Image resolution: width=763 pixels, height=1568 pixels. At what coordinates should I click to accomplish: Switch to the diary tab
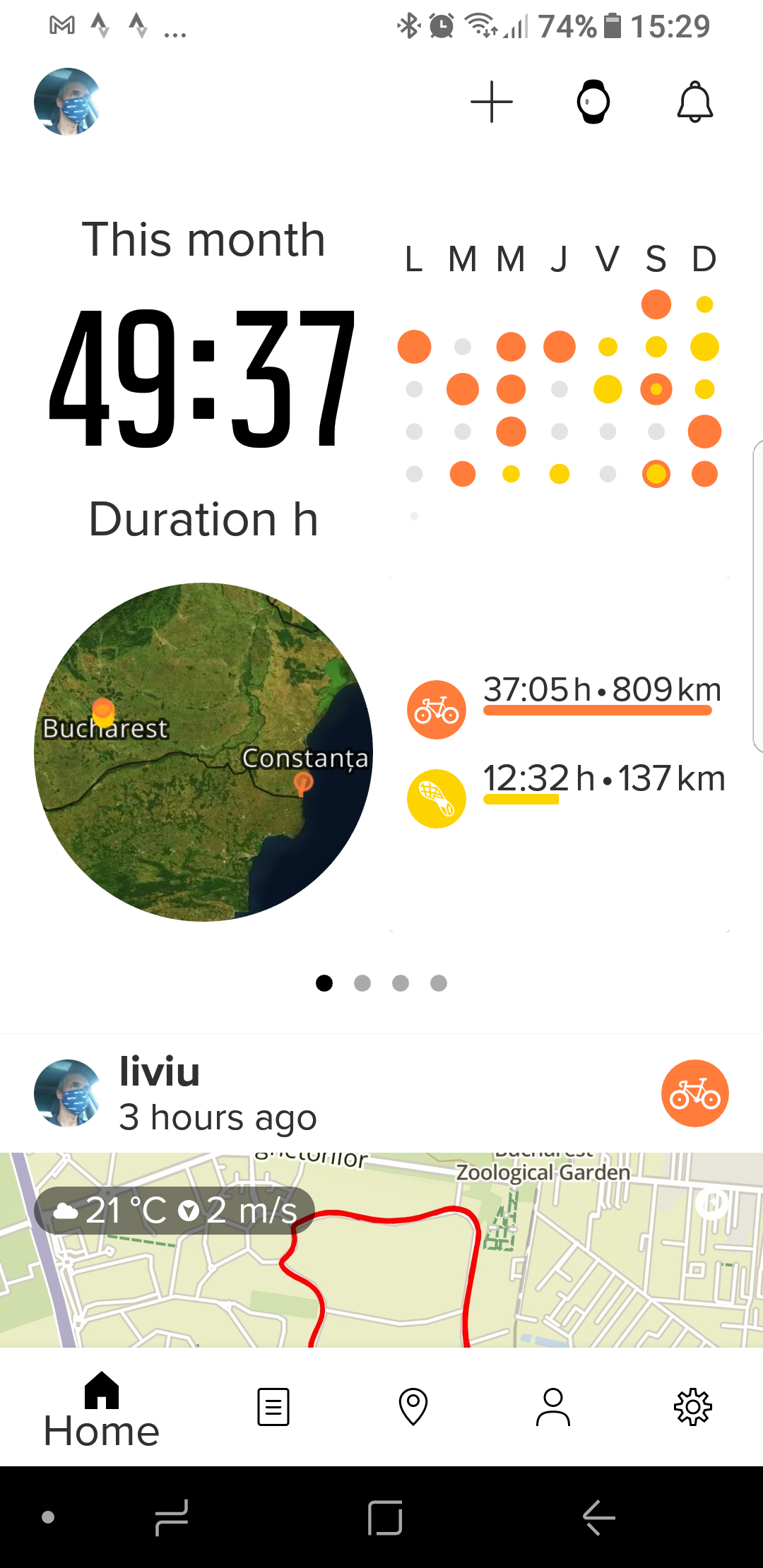tap(273, 1407)
